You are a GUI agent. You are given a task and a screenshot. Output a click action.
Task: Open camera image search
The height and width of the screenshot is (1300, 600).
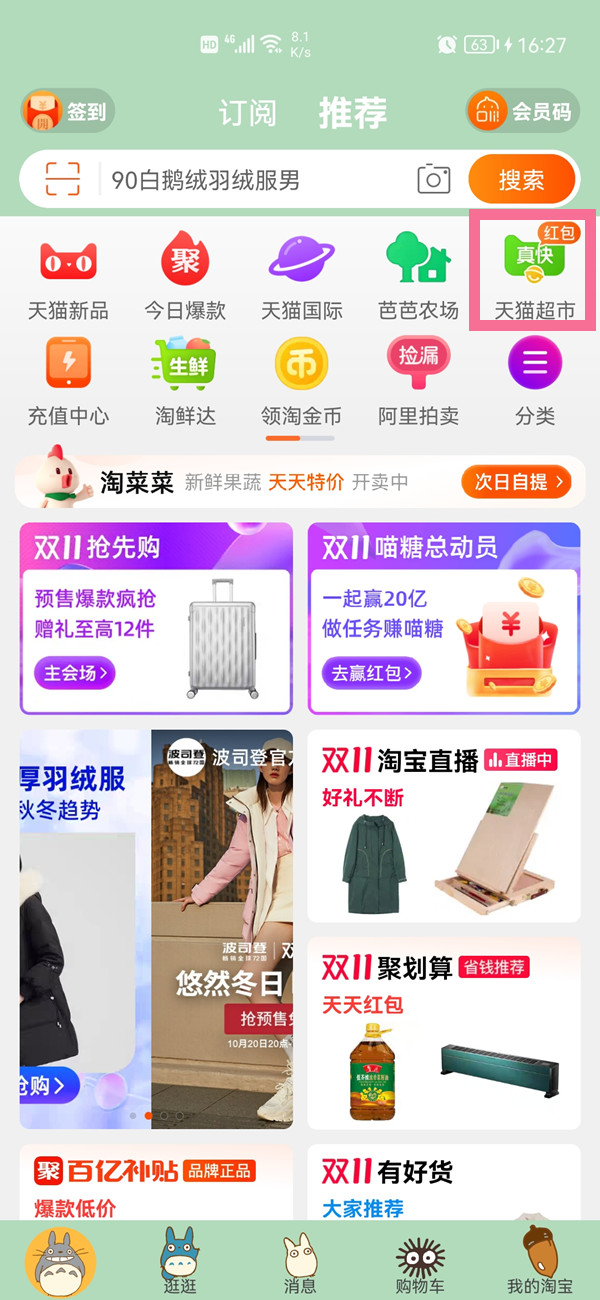[x=433, y=180]
